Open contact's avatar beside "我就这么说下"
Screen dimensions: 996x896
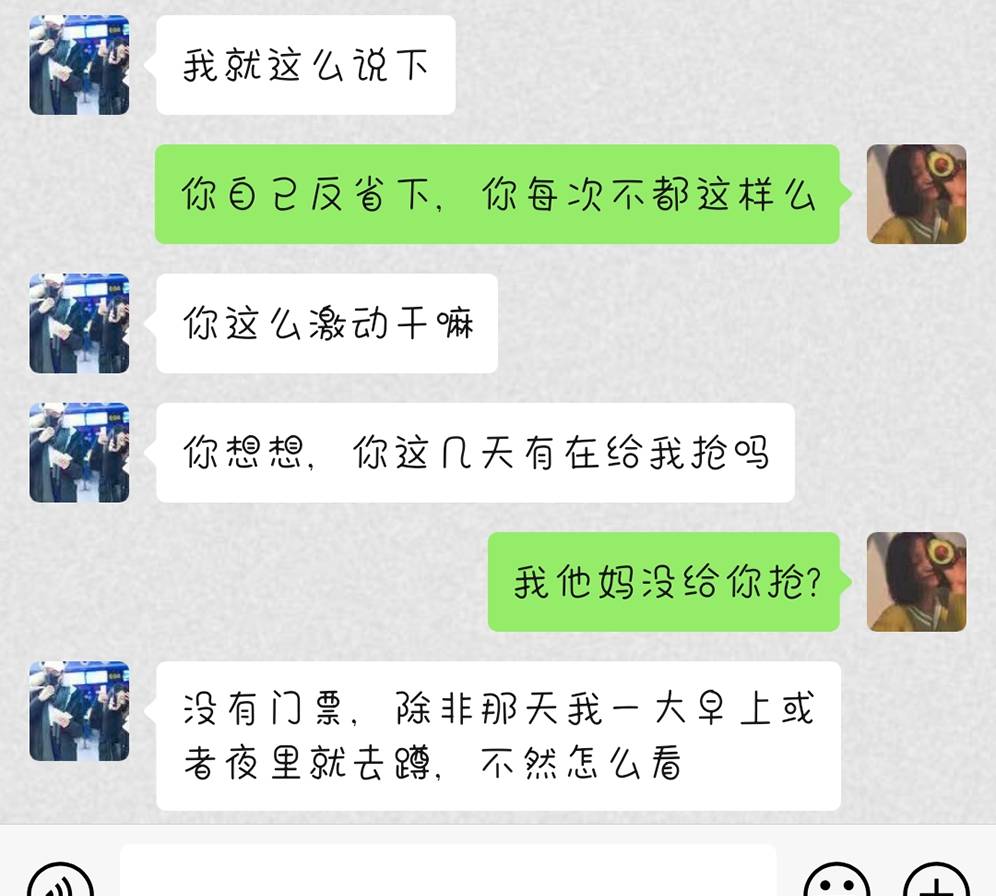[79, 65]
